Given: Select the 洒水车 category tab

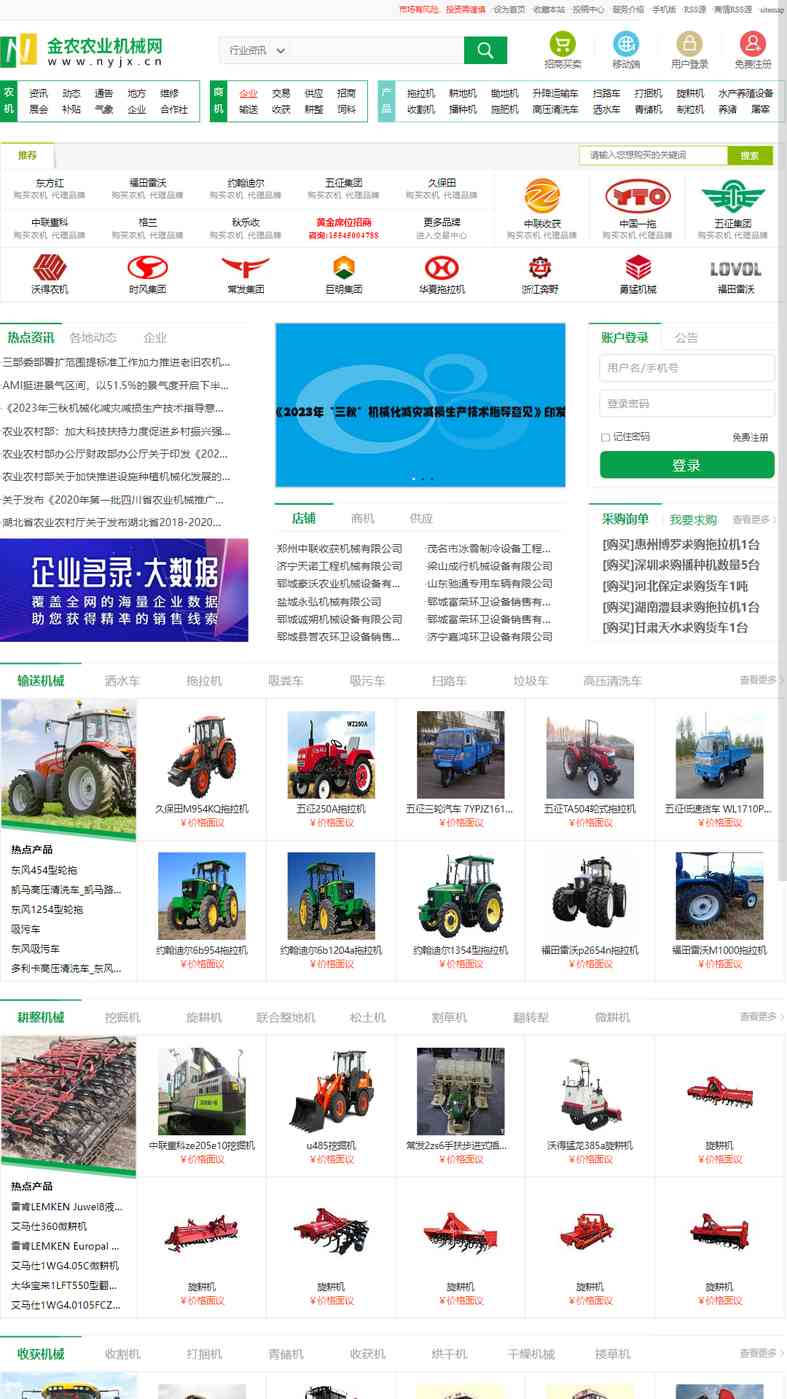Looking at the screenshot, I should click(122, 681).
